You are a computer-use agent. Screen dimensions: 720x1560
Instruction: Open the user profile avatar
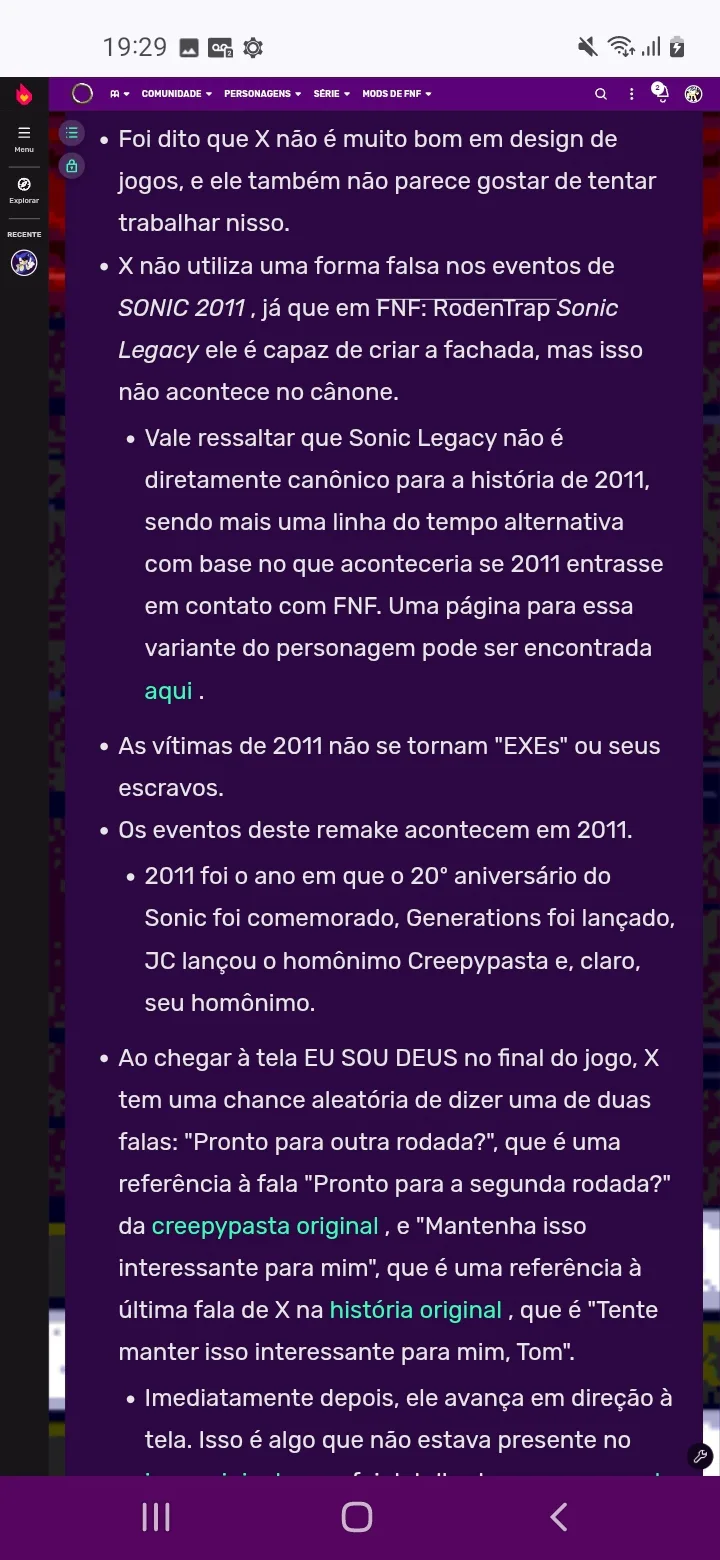(x=693, y=94)
